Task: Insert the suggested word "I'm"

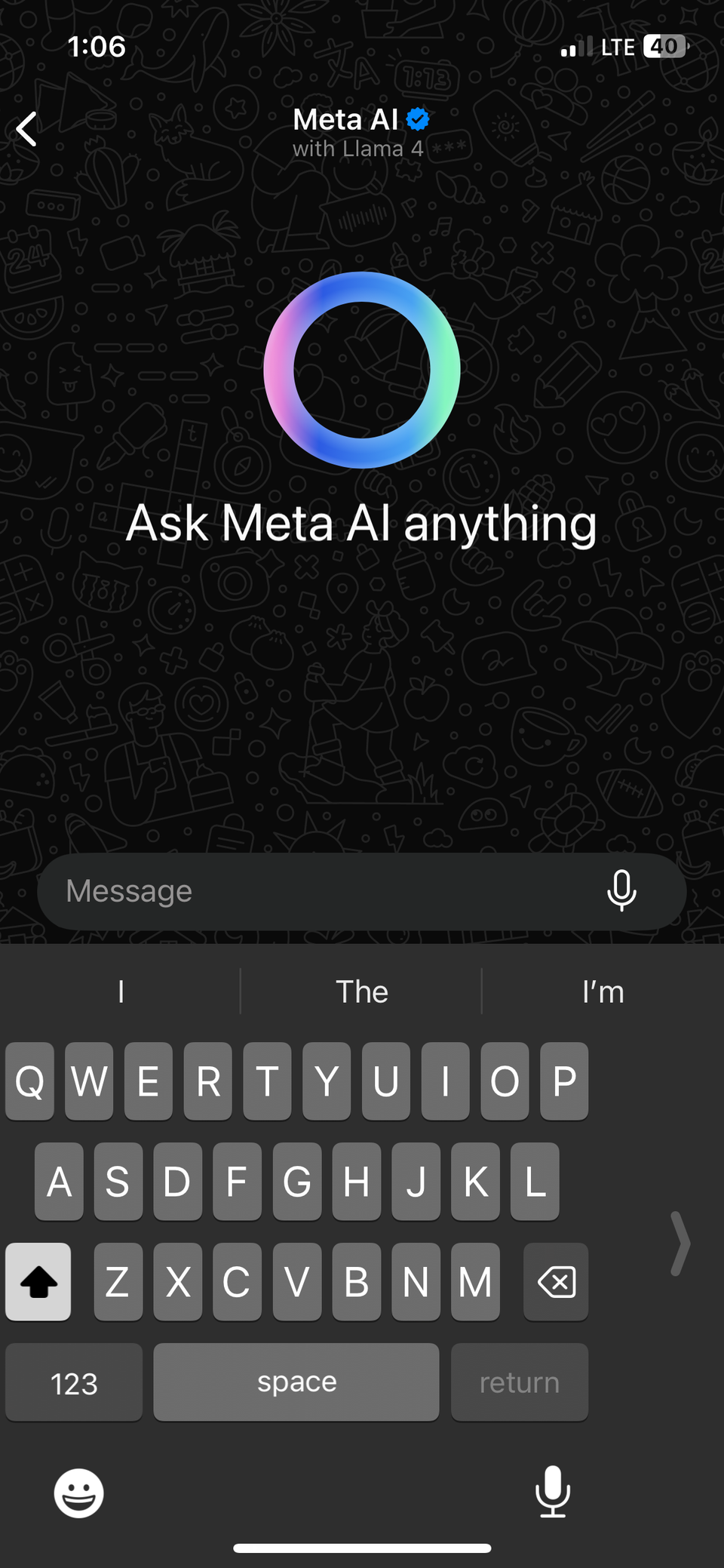Action: (x=603, y=992)
